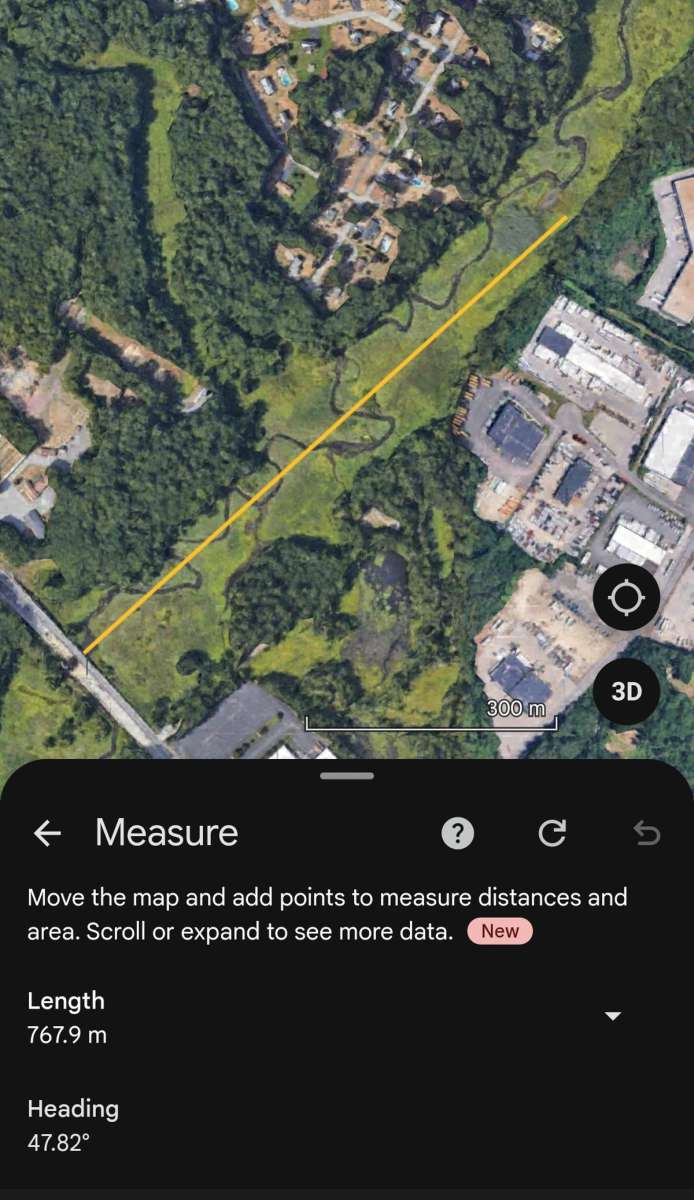694x1200 pixels.
Task: Open the help question mark icon
Action: coord(458,833)
